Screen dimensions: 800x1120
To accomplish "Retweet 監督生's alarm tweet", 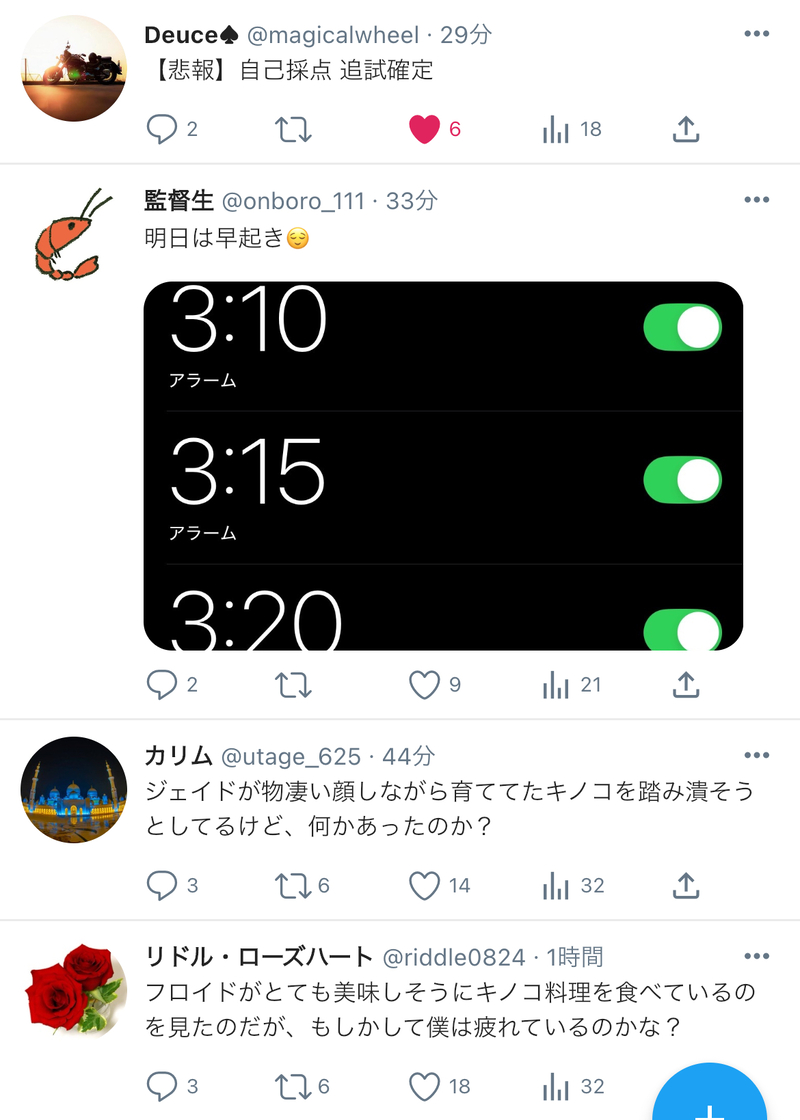I will [293, 685].
